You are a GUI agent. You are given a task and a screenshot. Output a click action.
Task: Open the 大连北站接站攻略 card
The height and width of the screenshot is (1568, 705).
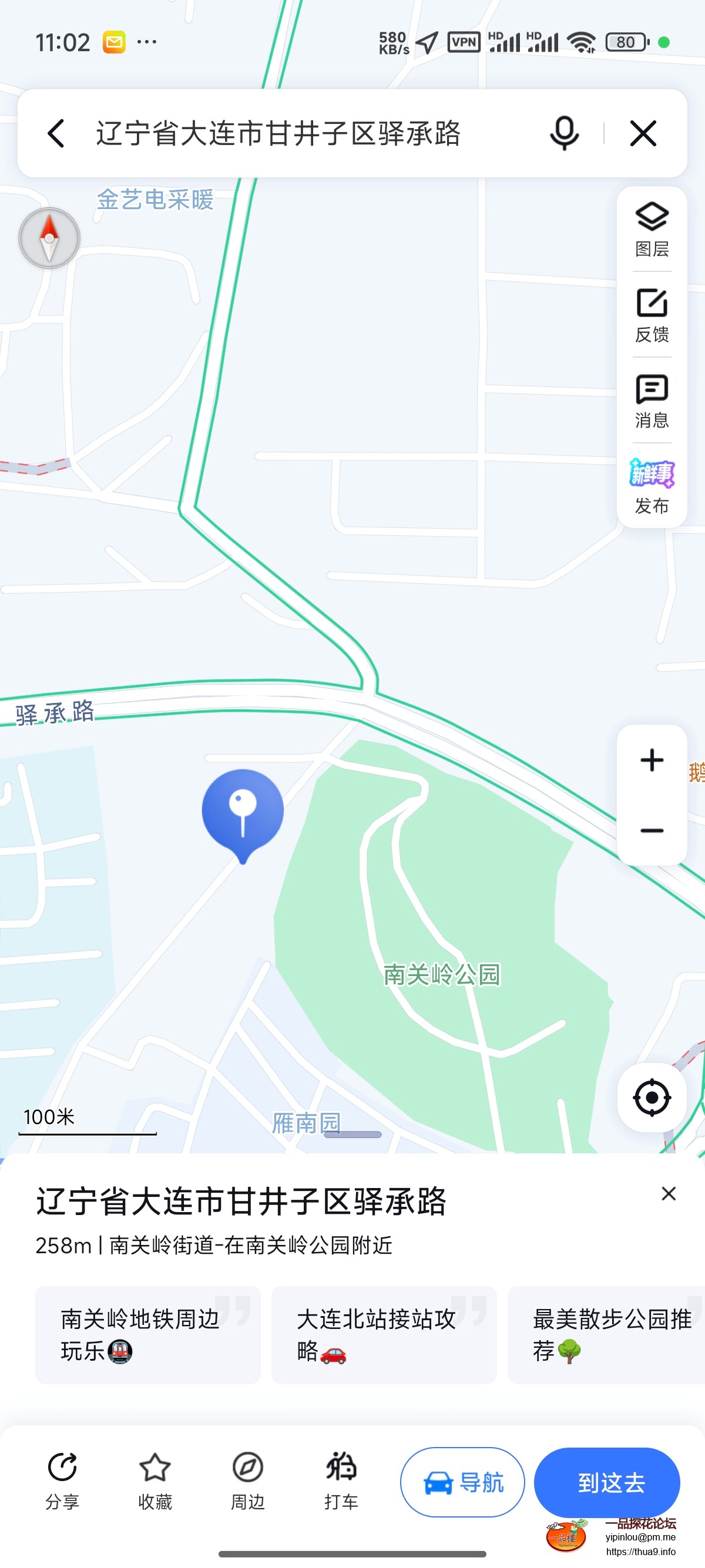(384, 1333)
